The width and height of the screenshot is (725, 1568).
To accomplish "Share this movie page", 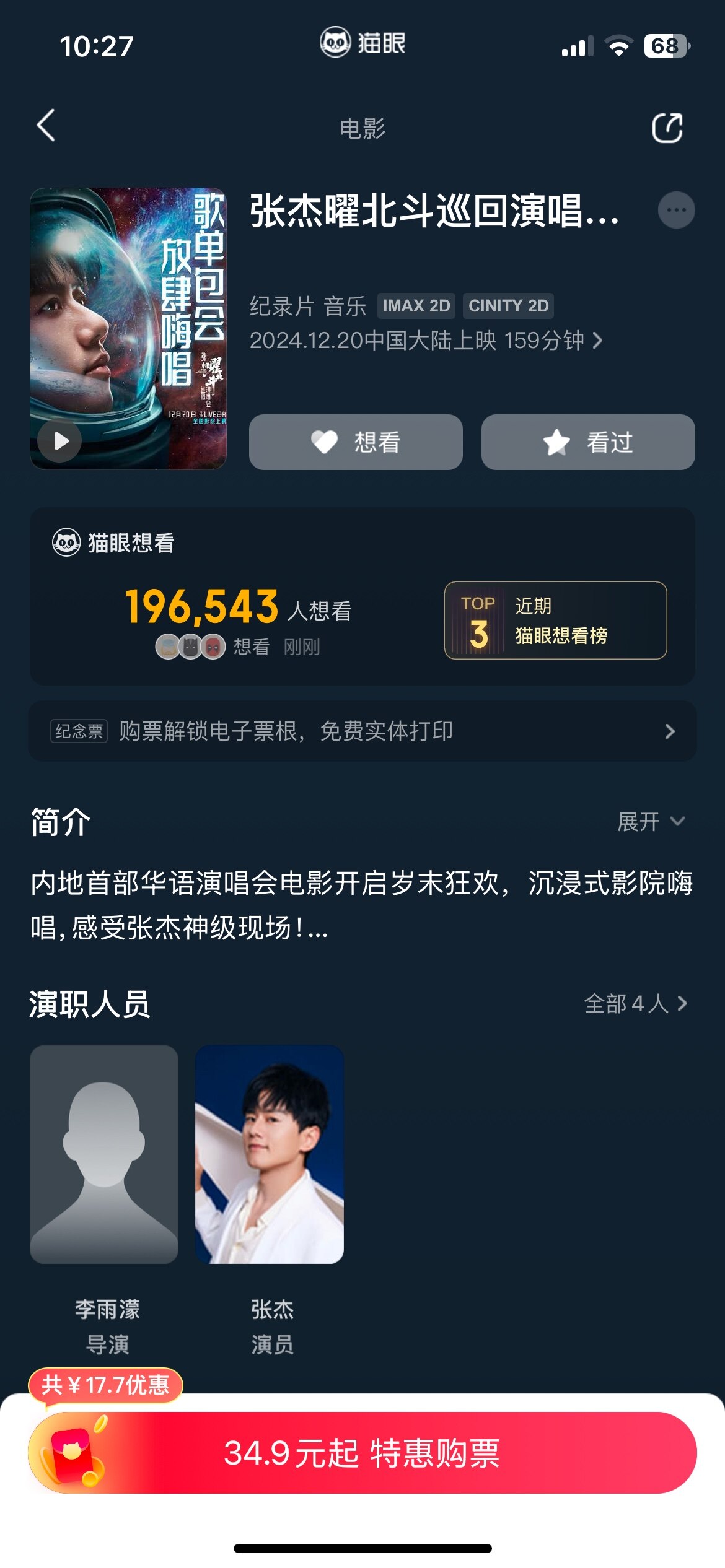I will pyautogui.click(x=667, y=128).
